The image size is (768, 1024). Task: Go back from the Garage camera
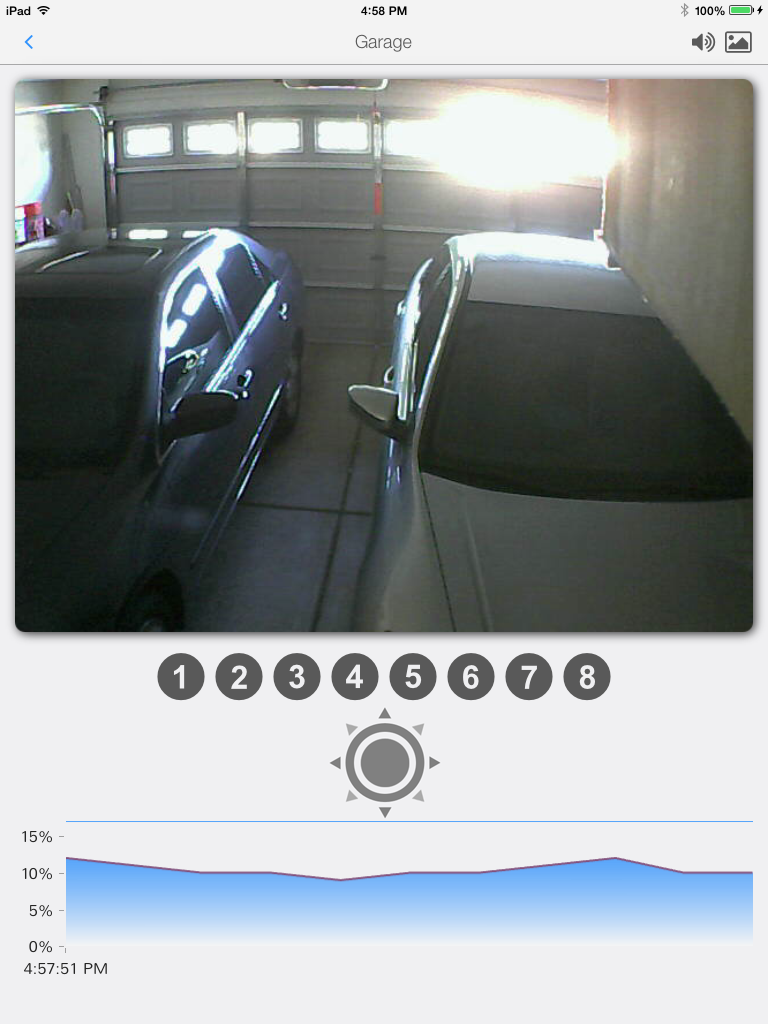[x=29, y=42]
